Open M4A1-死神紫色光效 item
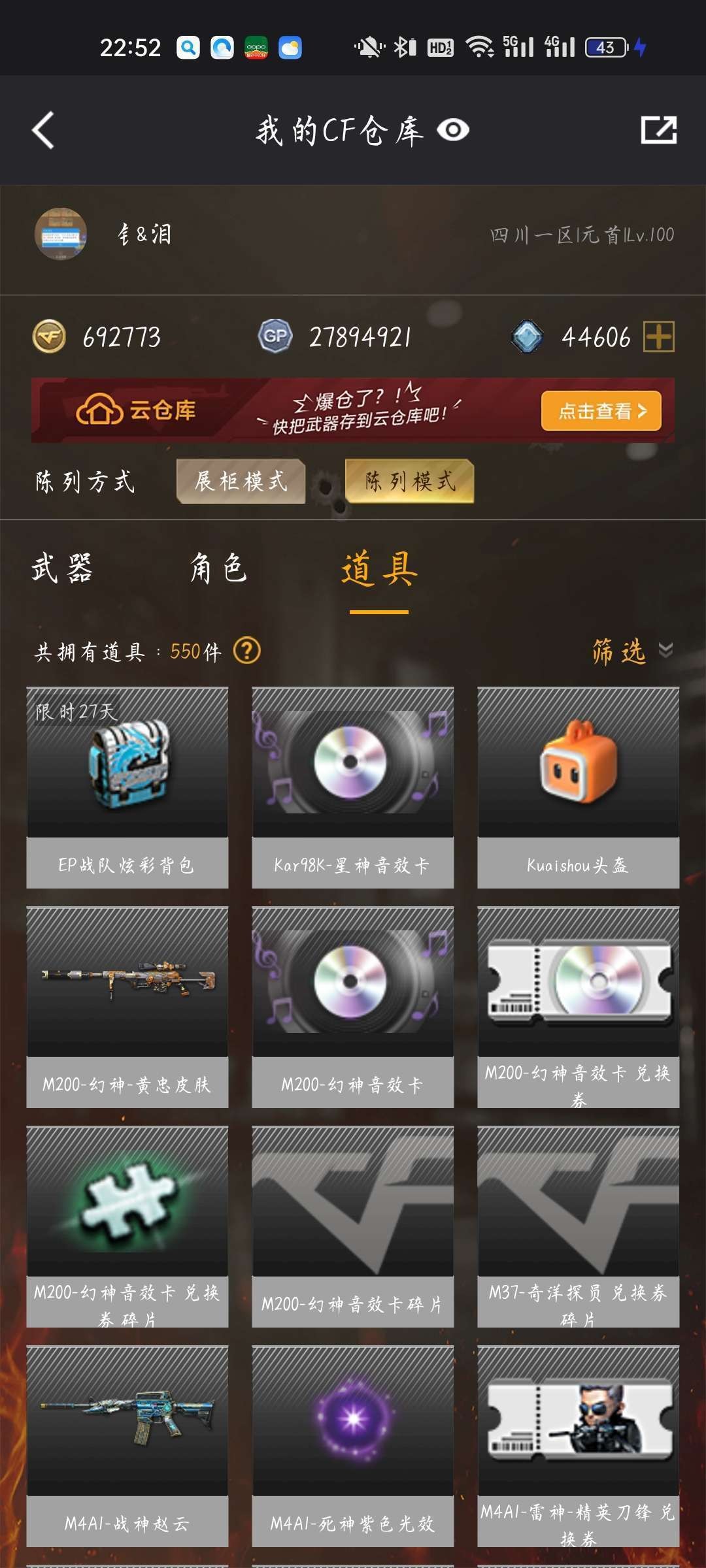Viewport: 706px width, 1568px height. [353, 1446]
